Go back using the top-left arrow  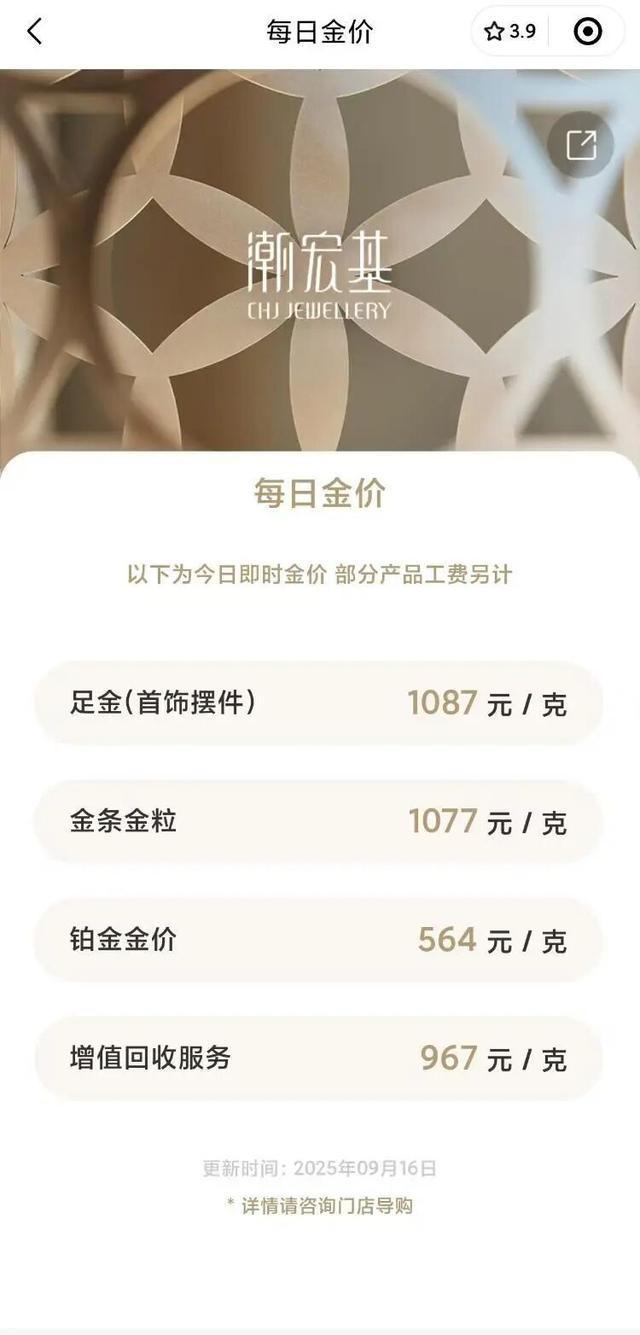(35, 32)
